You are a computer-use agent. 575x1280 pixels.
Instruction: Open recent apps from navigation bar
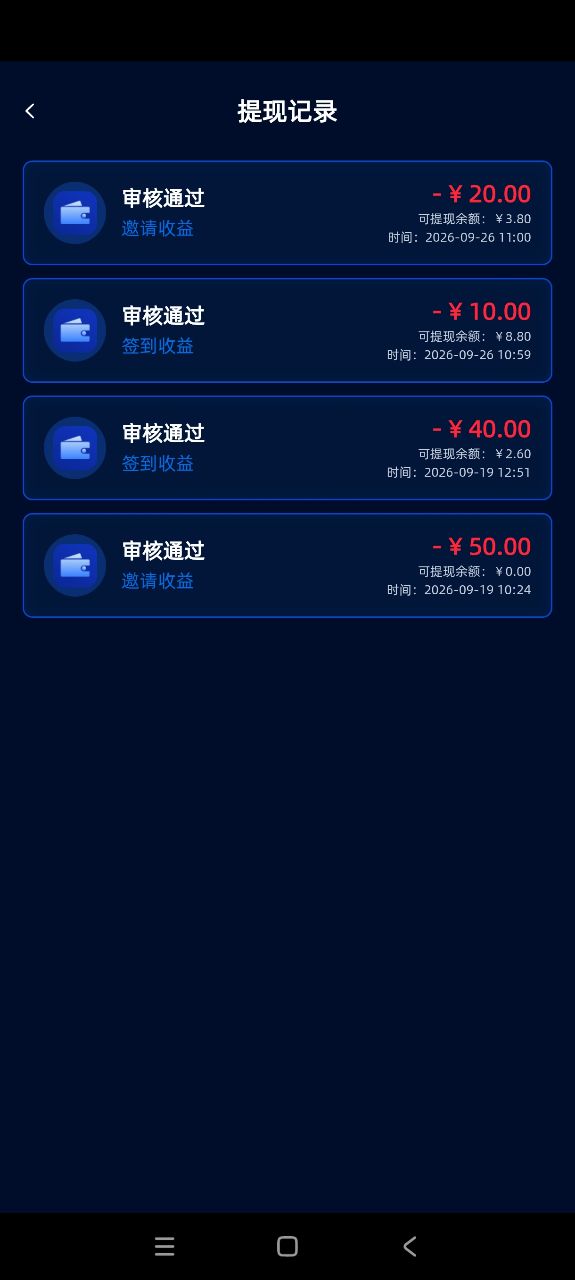coord(165,1246)
